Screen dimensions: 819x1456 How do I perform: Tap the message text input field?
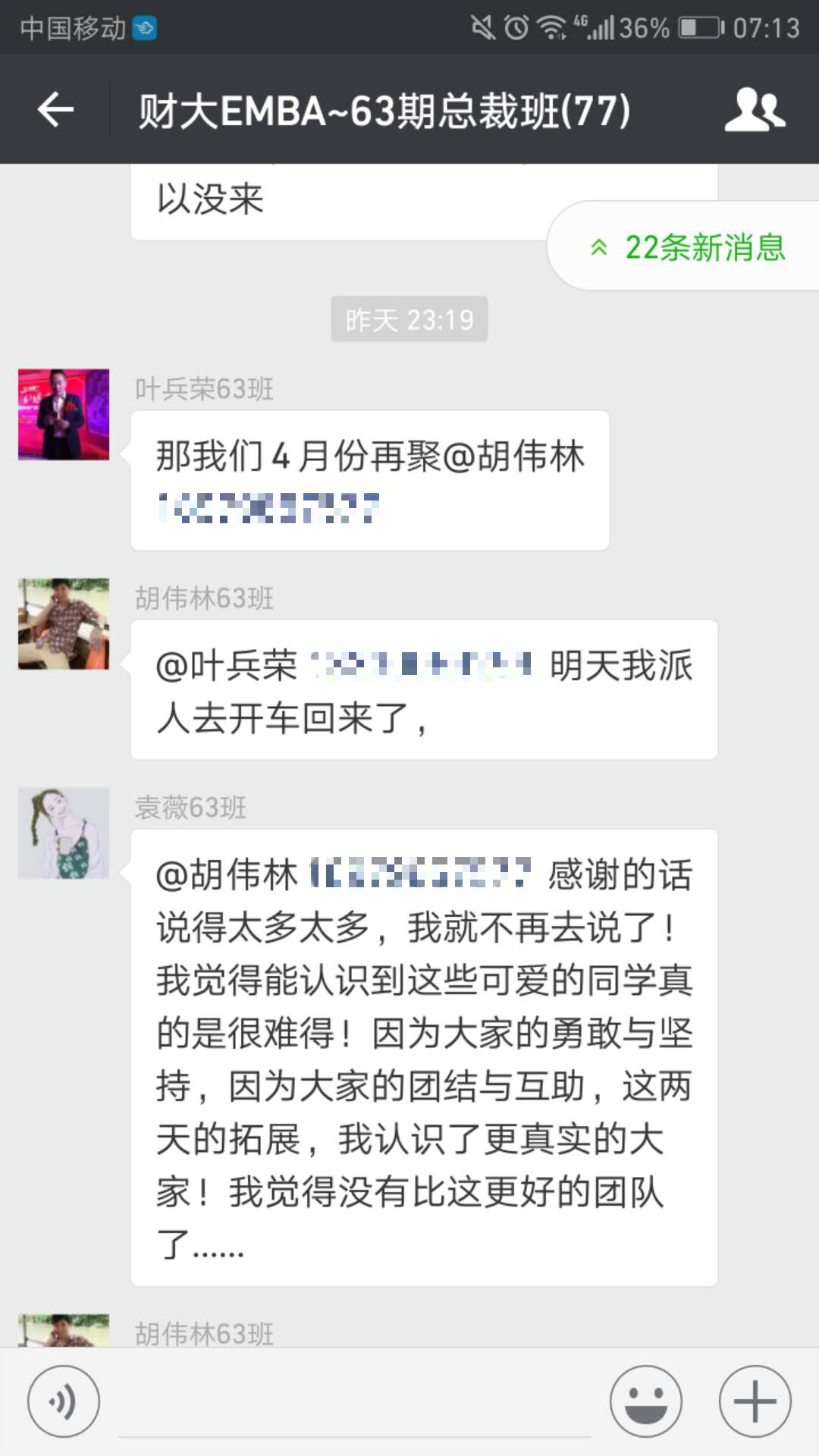(x=355, y=1403)
